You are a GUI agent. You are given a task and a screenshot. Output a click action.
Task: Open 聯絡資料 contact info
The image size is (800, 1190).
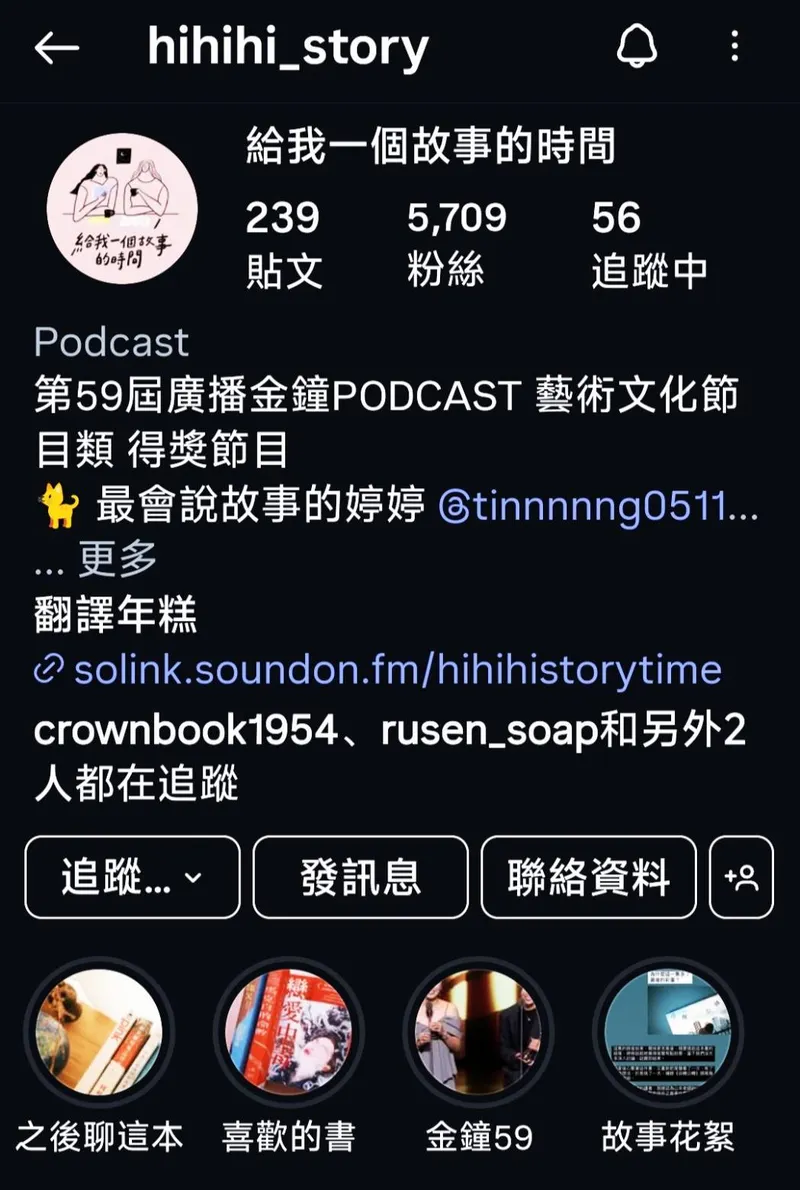coord(588,877)
